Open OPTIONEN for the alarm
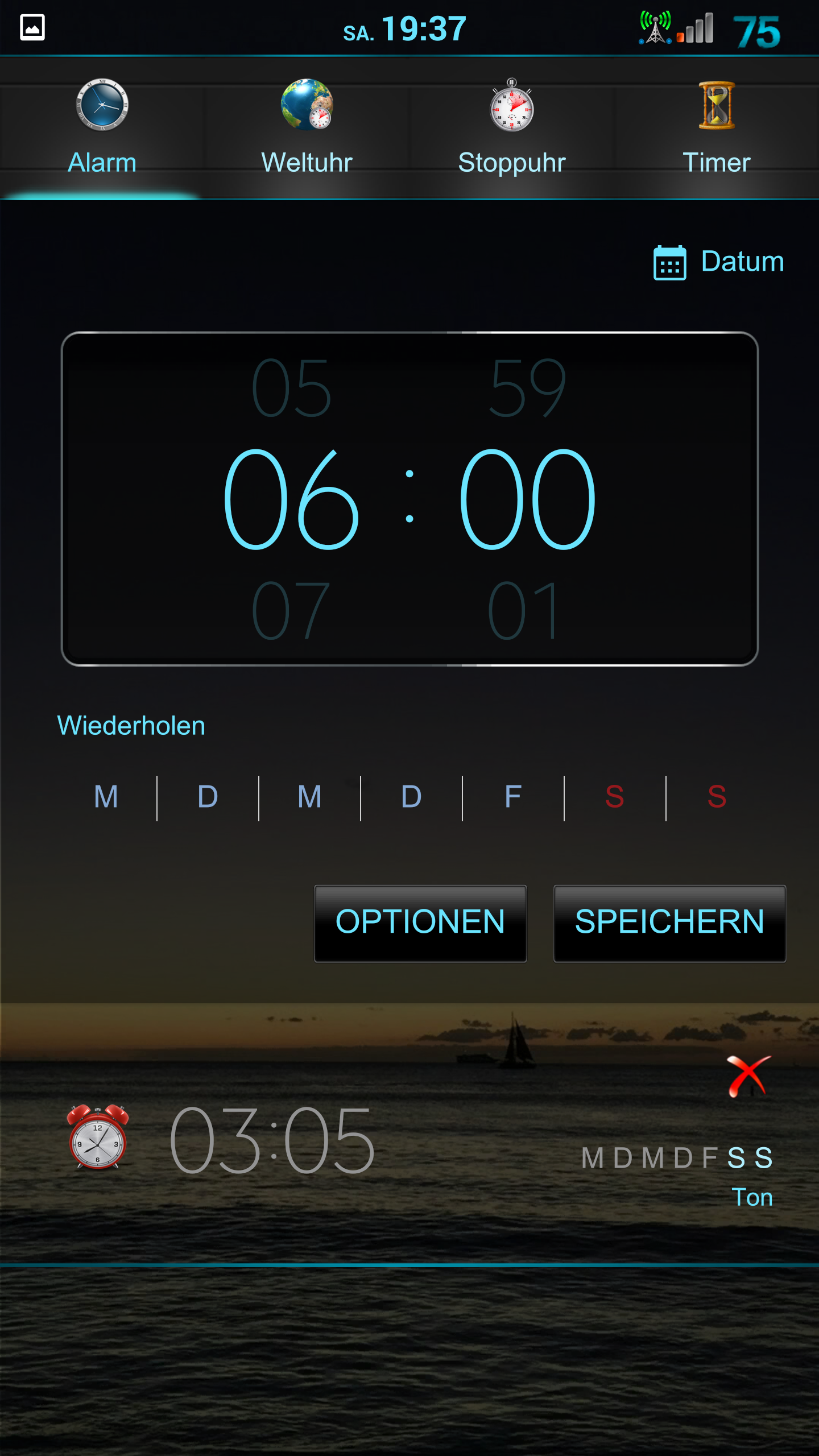 [420, 923]
